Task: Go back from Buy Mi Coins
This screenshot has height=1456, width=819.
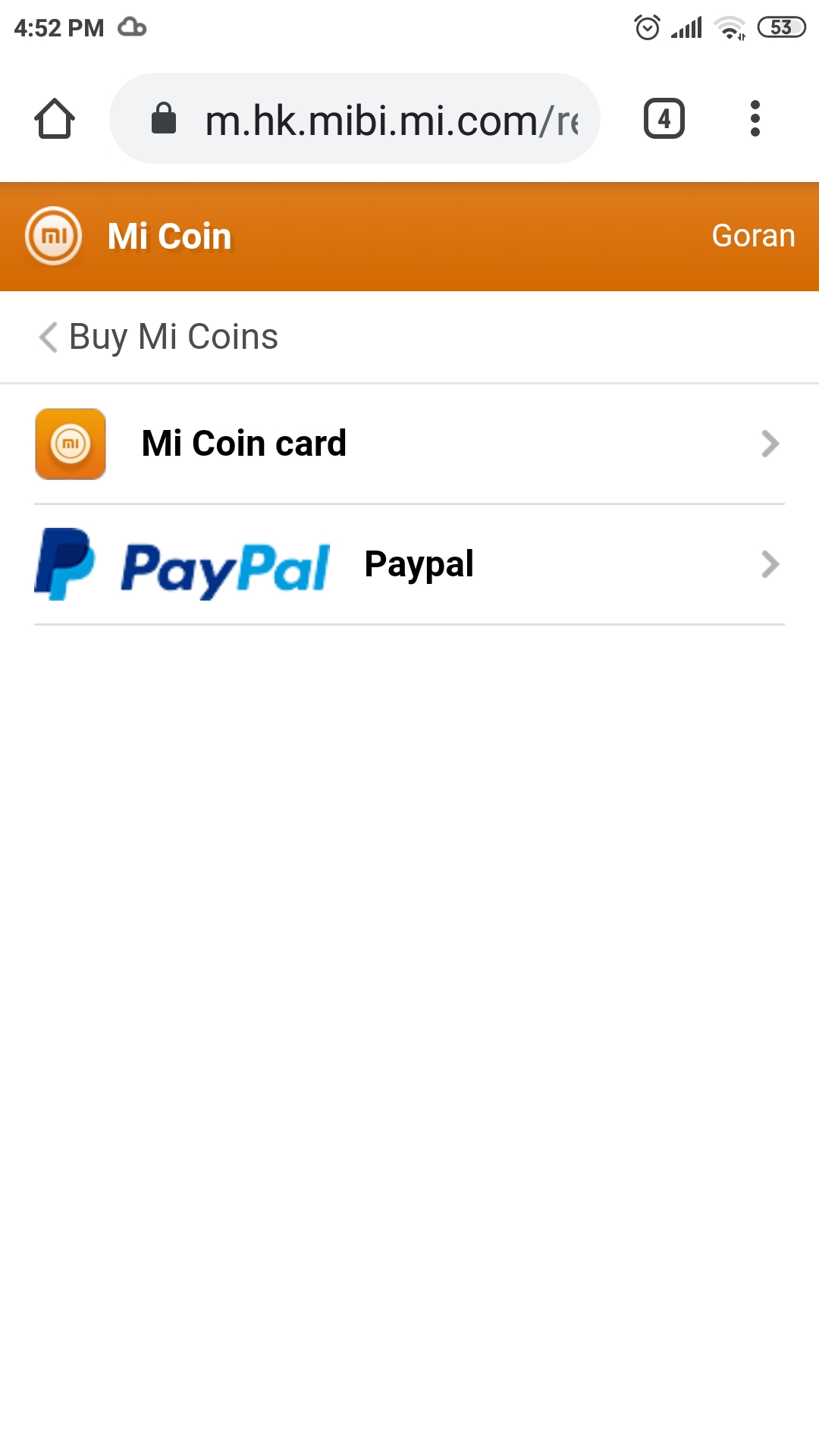Action: [x=49, y=337]
